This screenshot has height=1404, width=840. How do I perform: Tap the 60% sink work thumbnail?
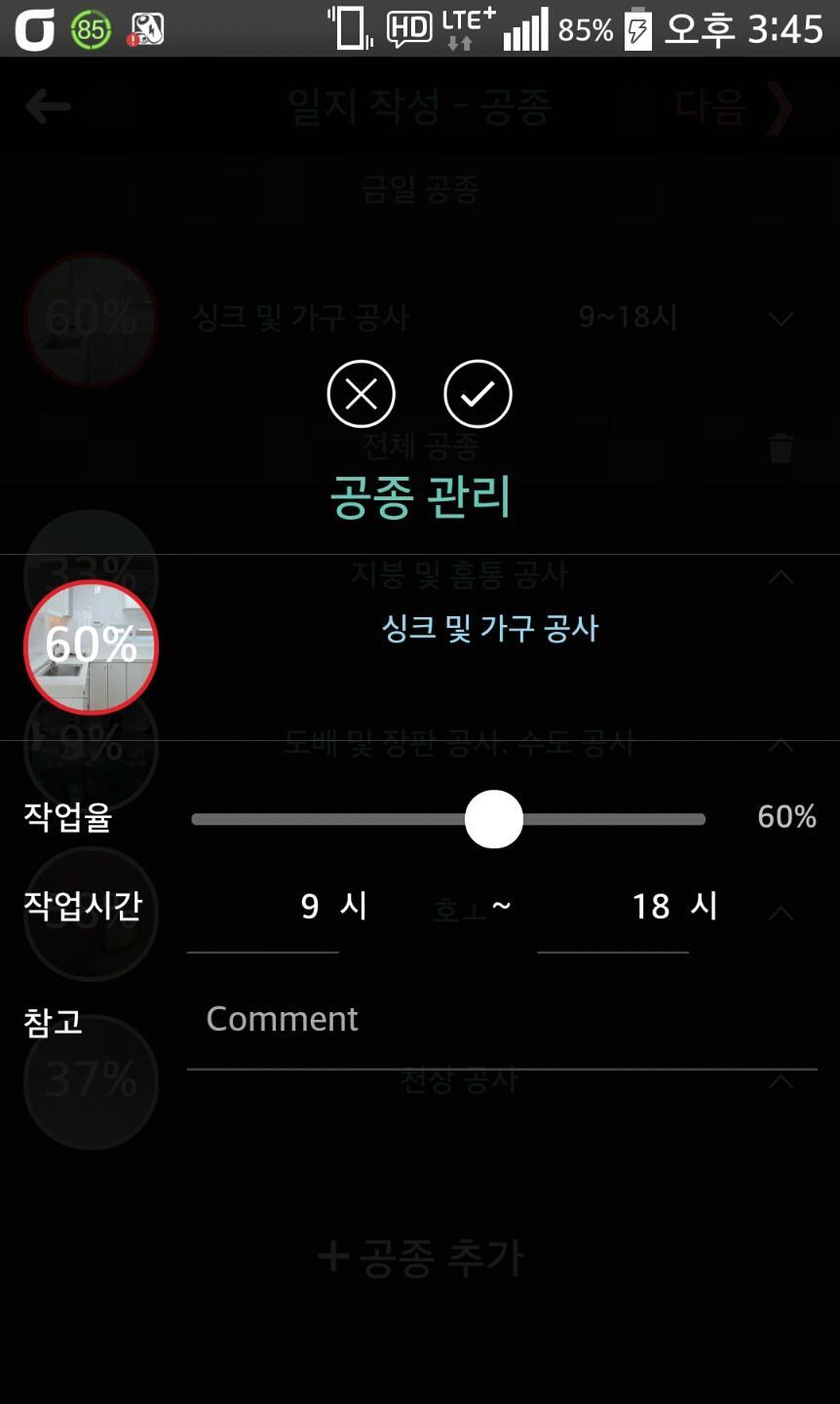coord(91,646)
